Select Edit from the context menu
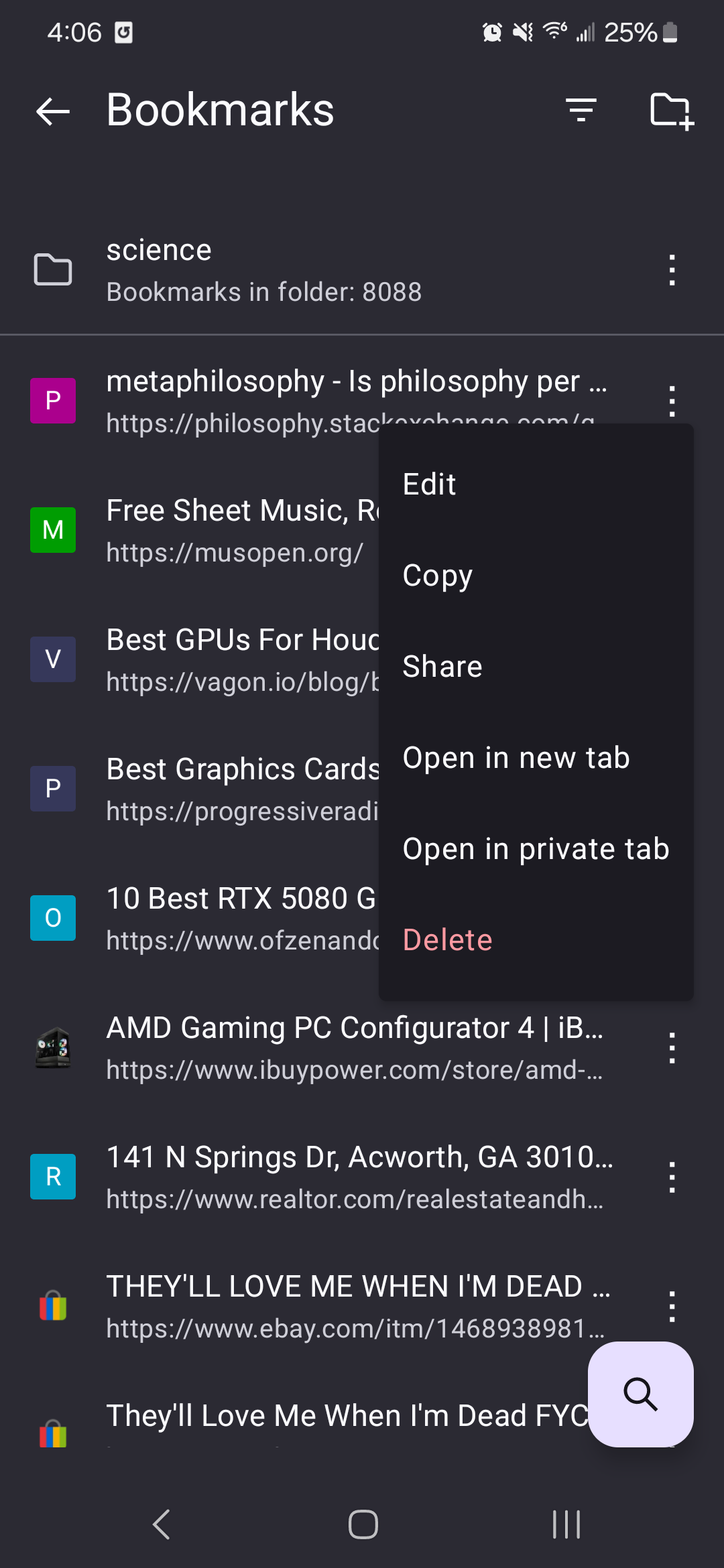 click(x=429, y=484)
